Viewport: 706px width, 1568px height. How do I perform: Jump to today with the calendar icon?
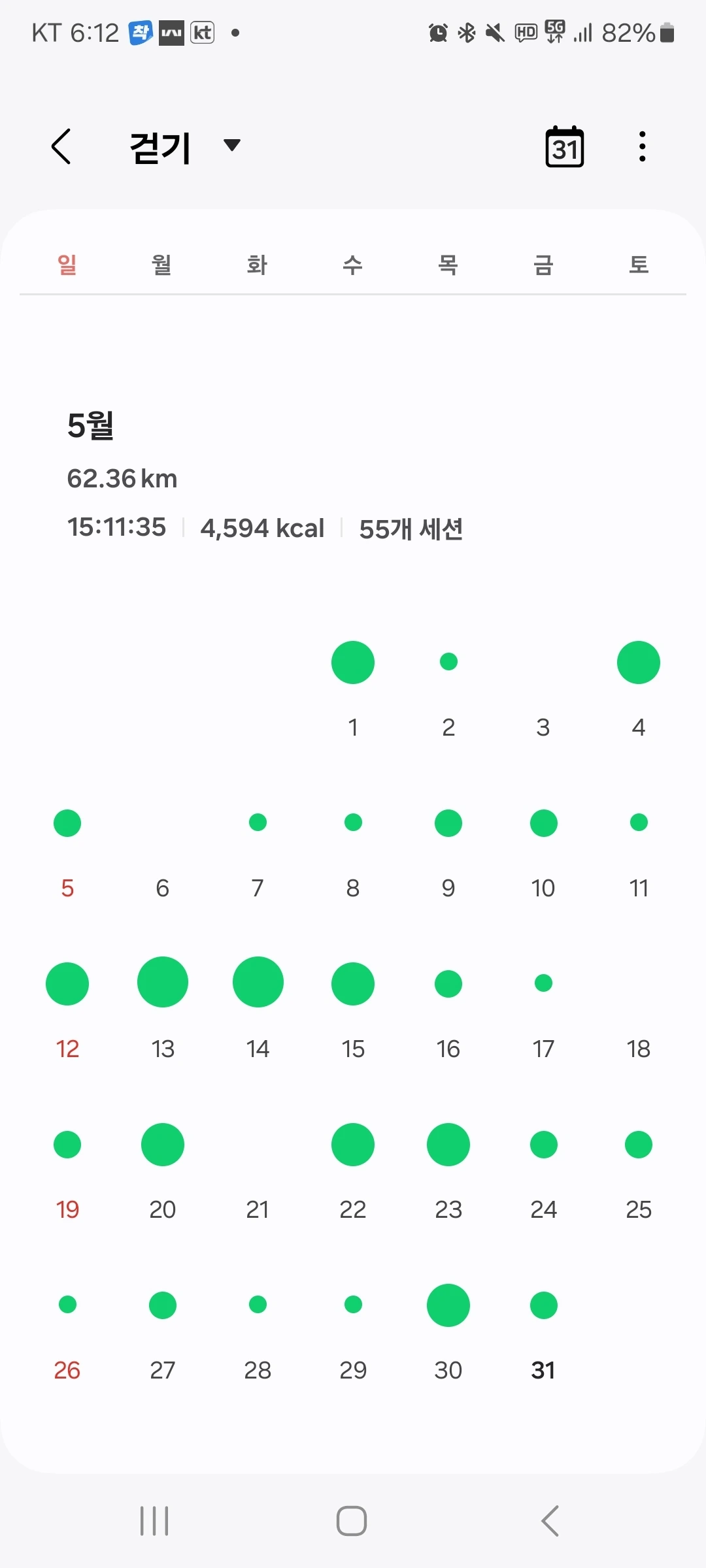point(564,146)
